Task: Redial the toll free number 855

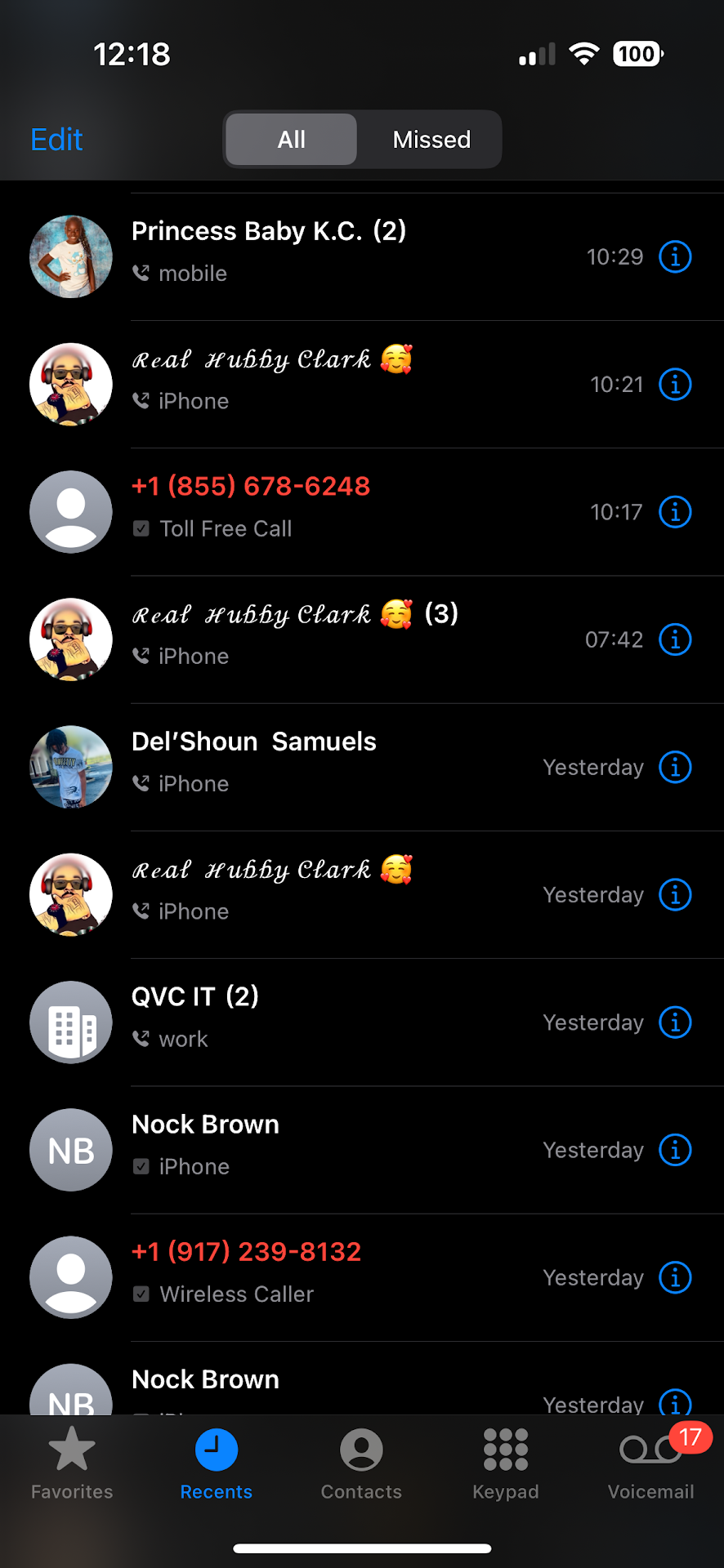Action: click(327, 506)
